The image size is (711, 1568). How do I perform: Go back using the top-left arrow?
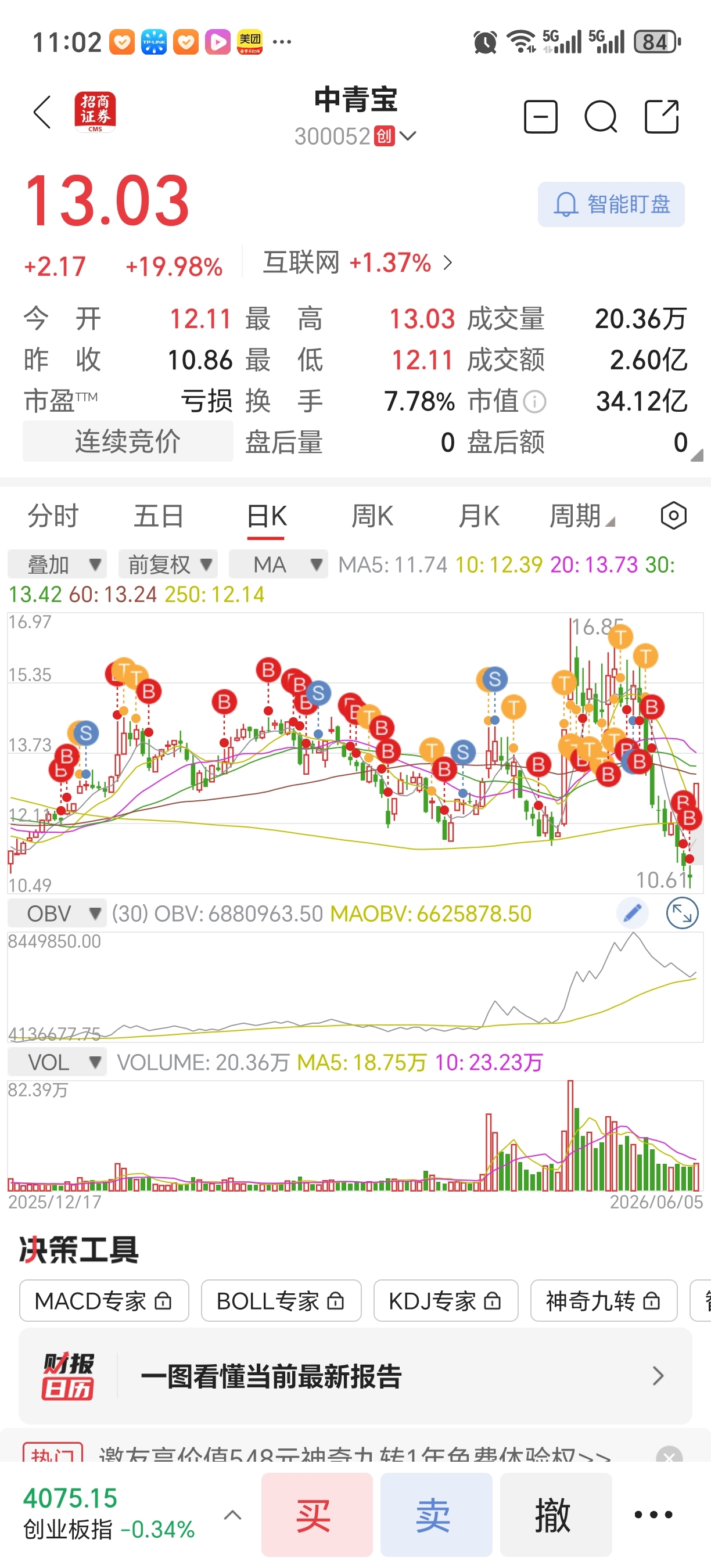click(42, 113)
